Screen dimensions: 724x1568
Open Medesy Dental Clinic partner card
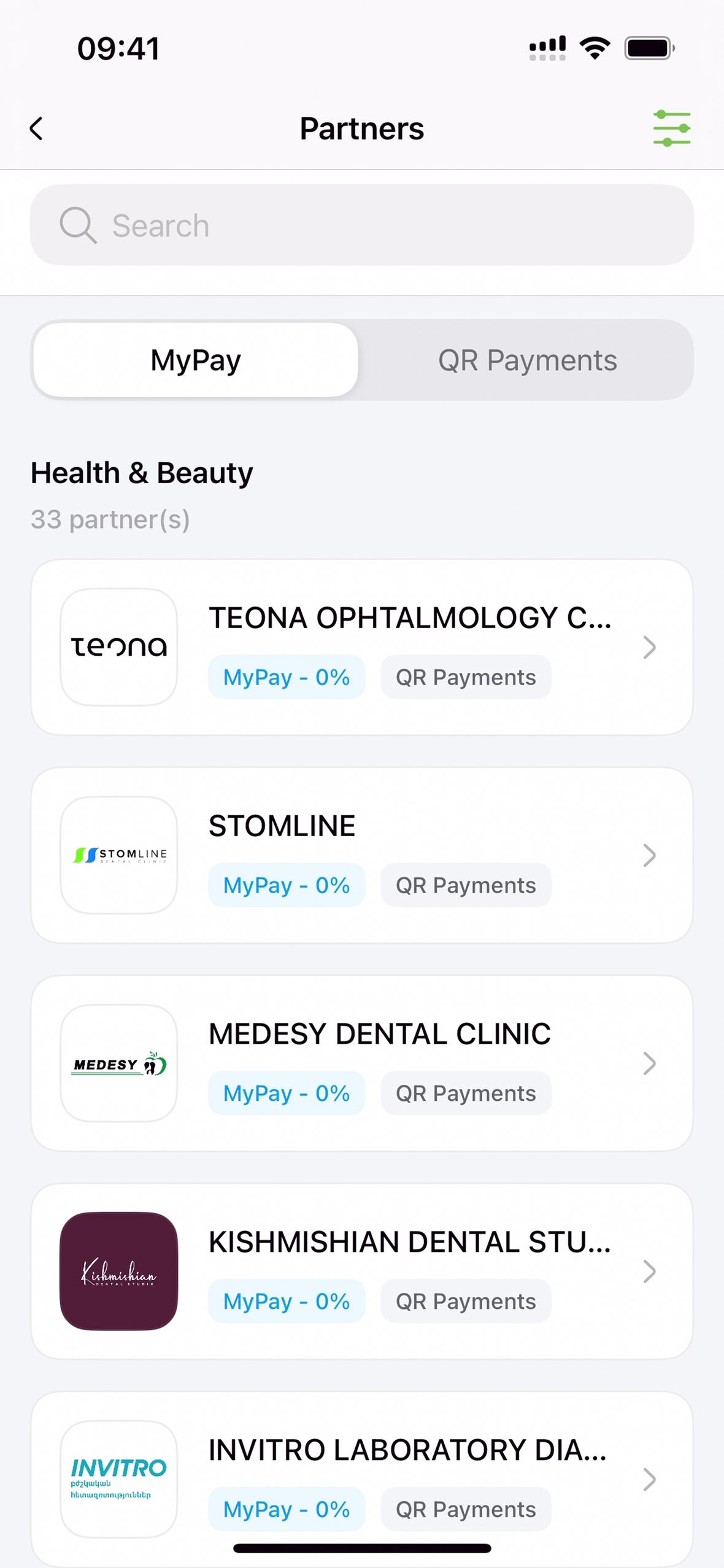pyautogui.click(x=361, y=1063)
